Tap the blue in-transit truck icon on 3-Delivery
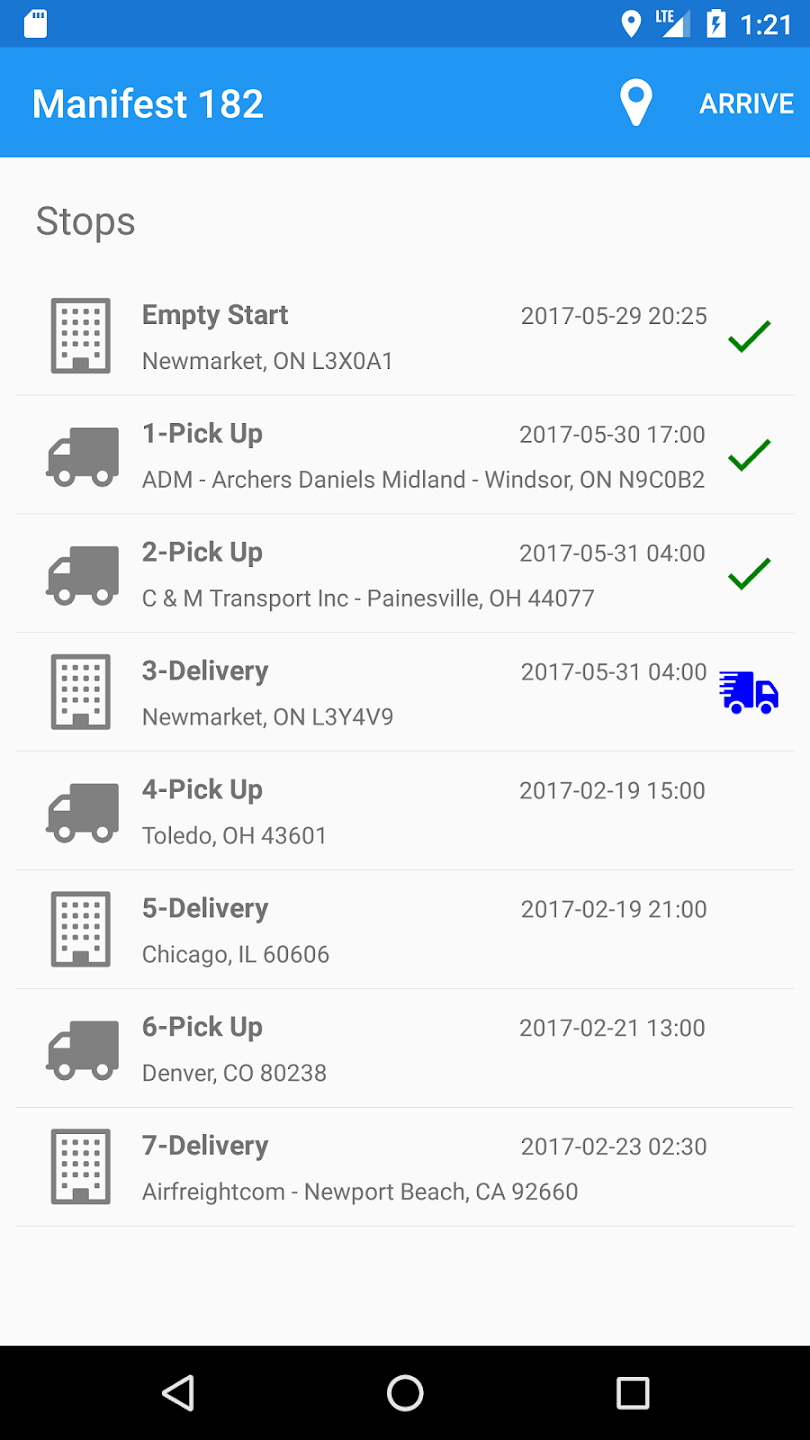 point(748,692)
